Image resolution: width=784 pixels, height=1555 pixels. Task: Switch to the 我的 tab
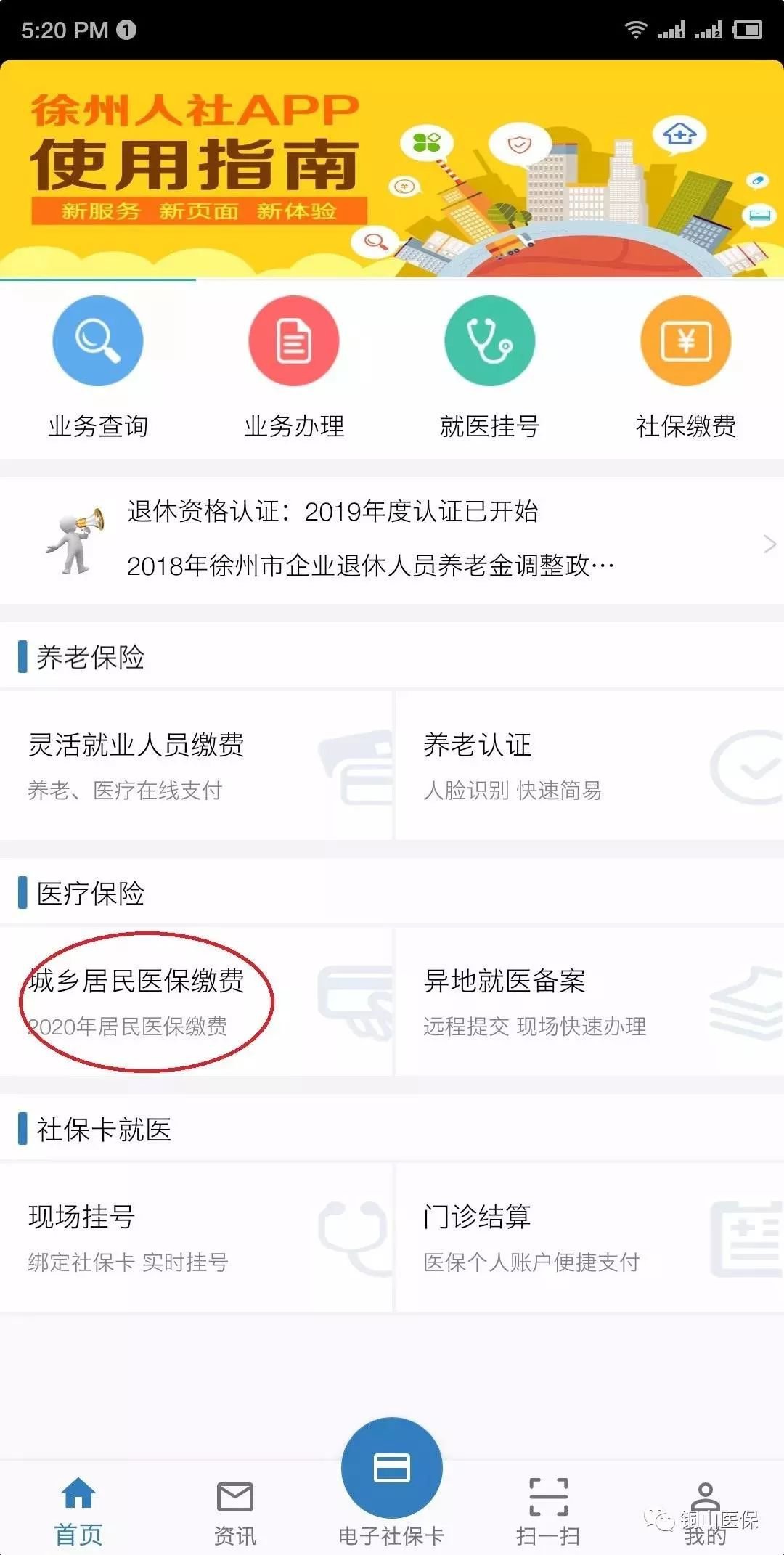pyautogui.click(x=705, y=1510)
